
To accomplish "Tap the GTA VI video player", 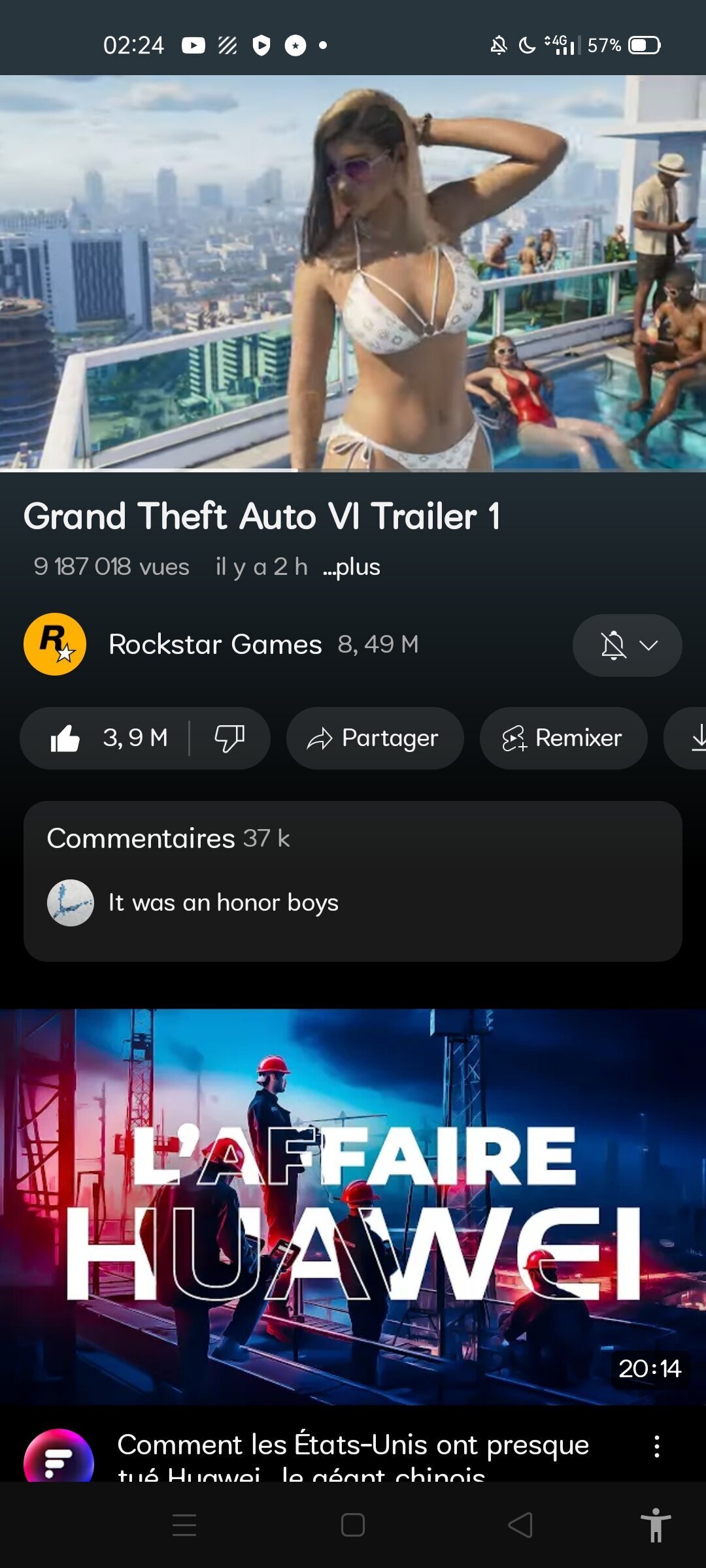I will coord(353,273).
